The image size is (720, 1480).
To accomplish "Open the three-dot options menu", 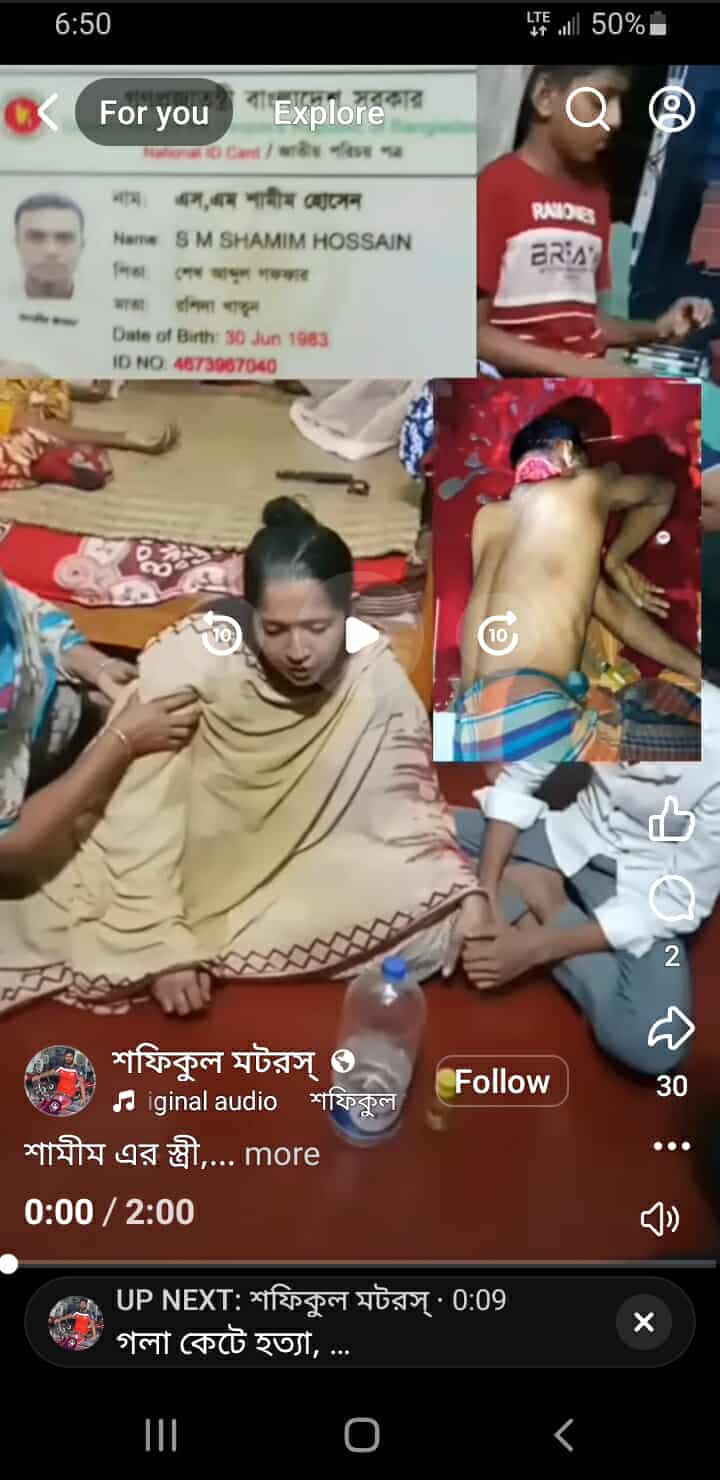I will pyautogui.click(x=671, y=1146).
